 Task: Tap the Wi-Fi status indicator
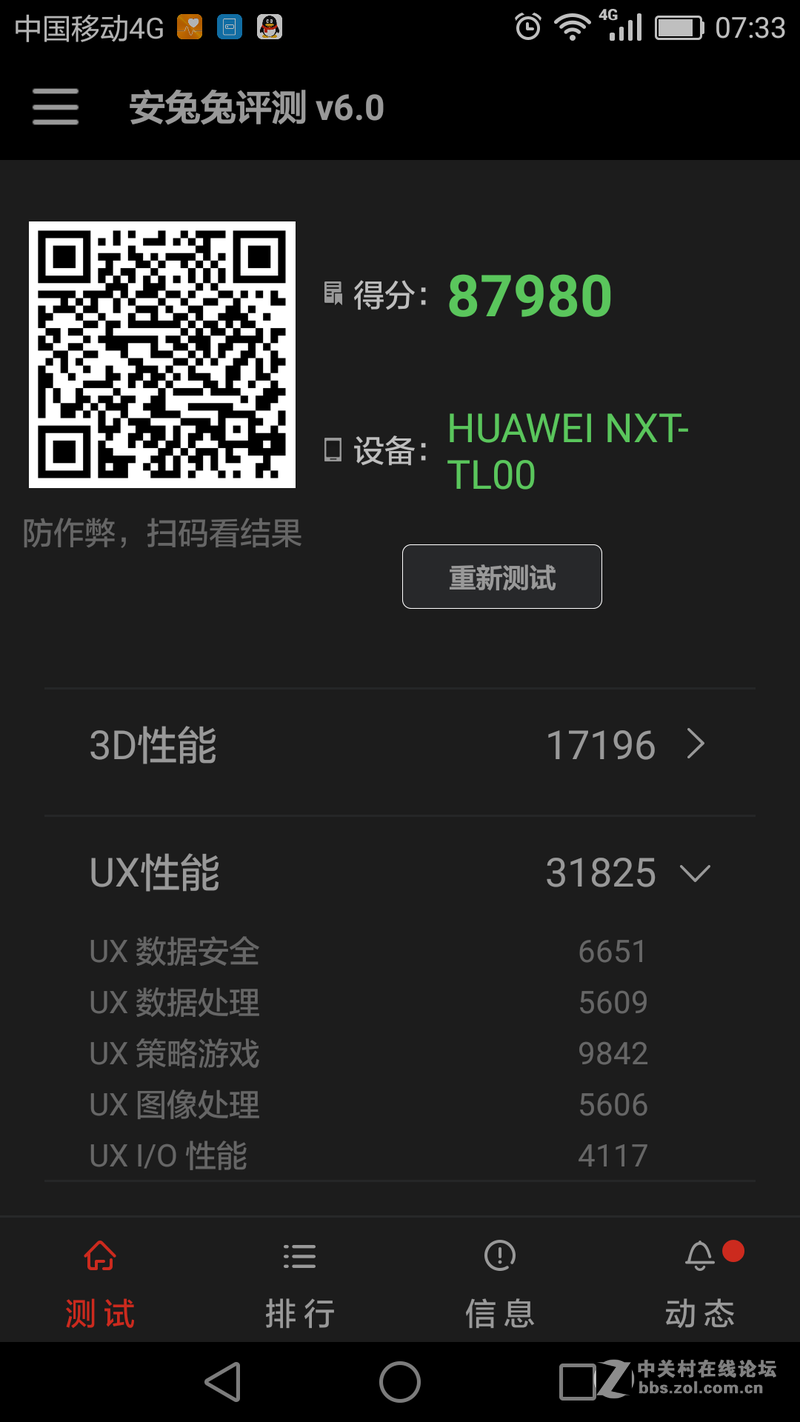pyautogui.click(x=572, y=27)
